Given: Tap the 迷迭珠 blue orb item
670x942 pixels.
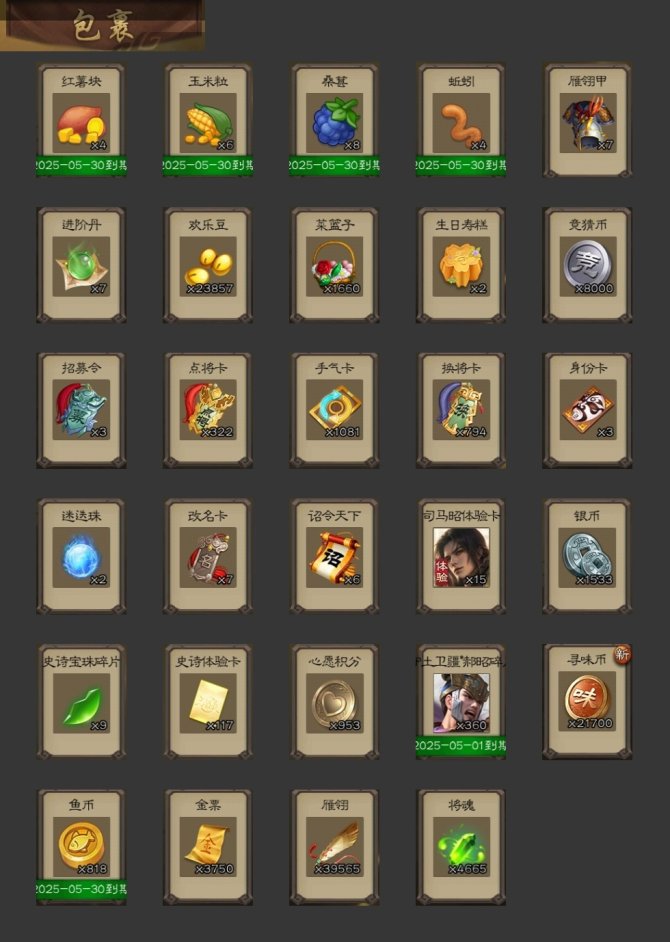Looking at the screenshot, I should click(x=81, y=556).
